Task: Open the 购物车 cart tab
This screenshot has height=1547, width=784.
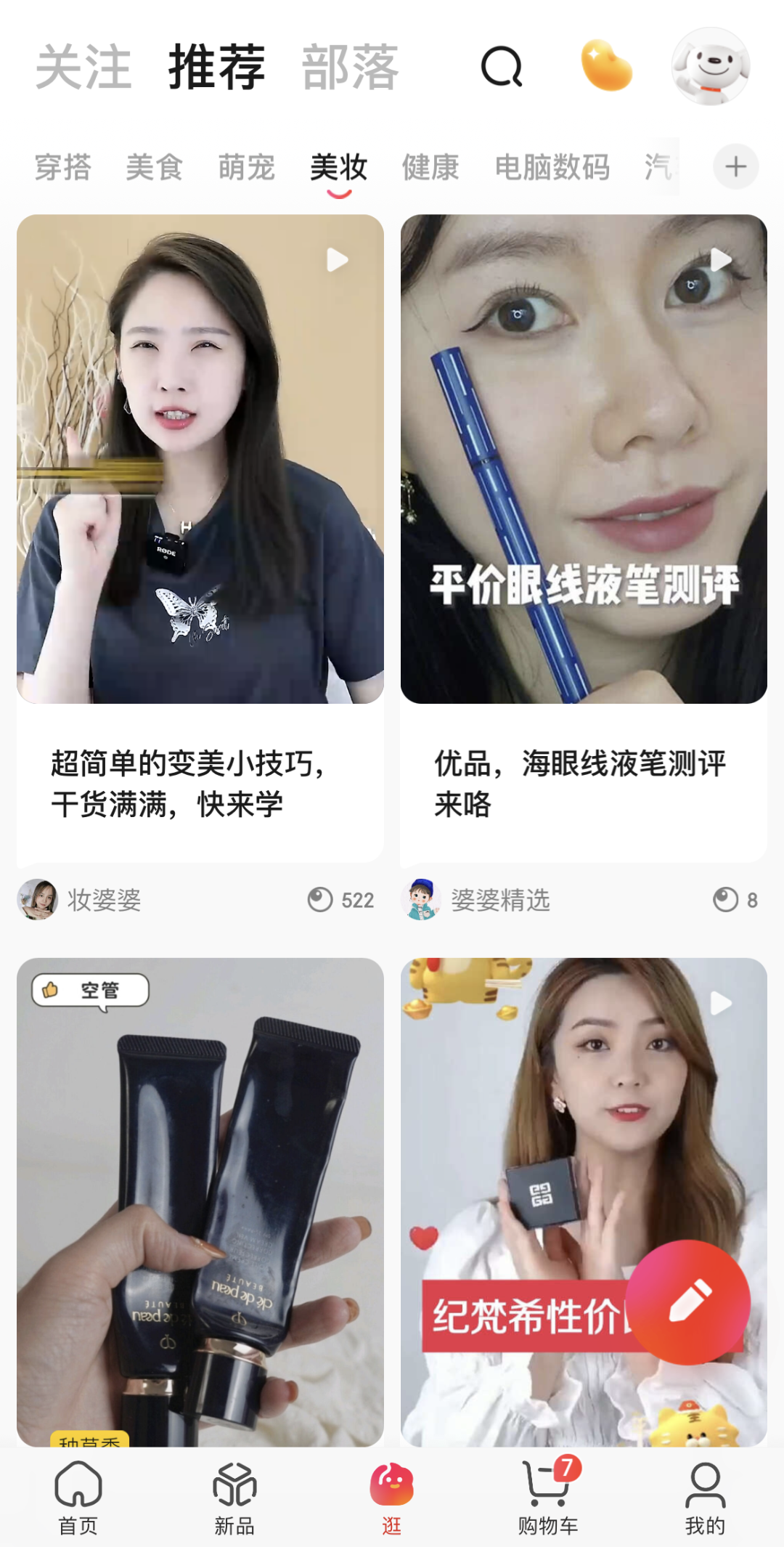Action: pos(548,1498)
